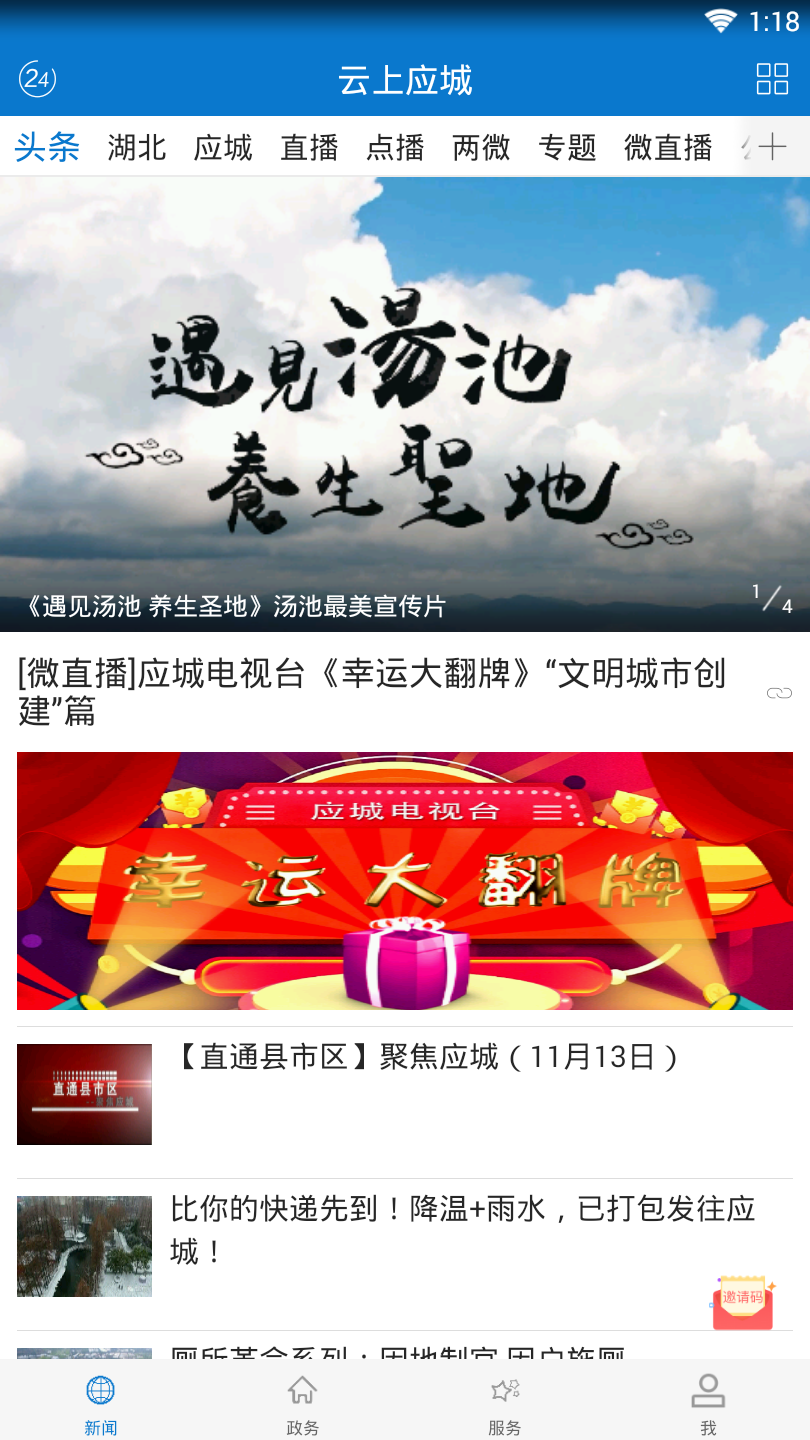Open the 遇见汤池 养生圣地 banner
Image resolution: width=810 pixels, height=1440 pixels.
click(x=405, y=404)
